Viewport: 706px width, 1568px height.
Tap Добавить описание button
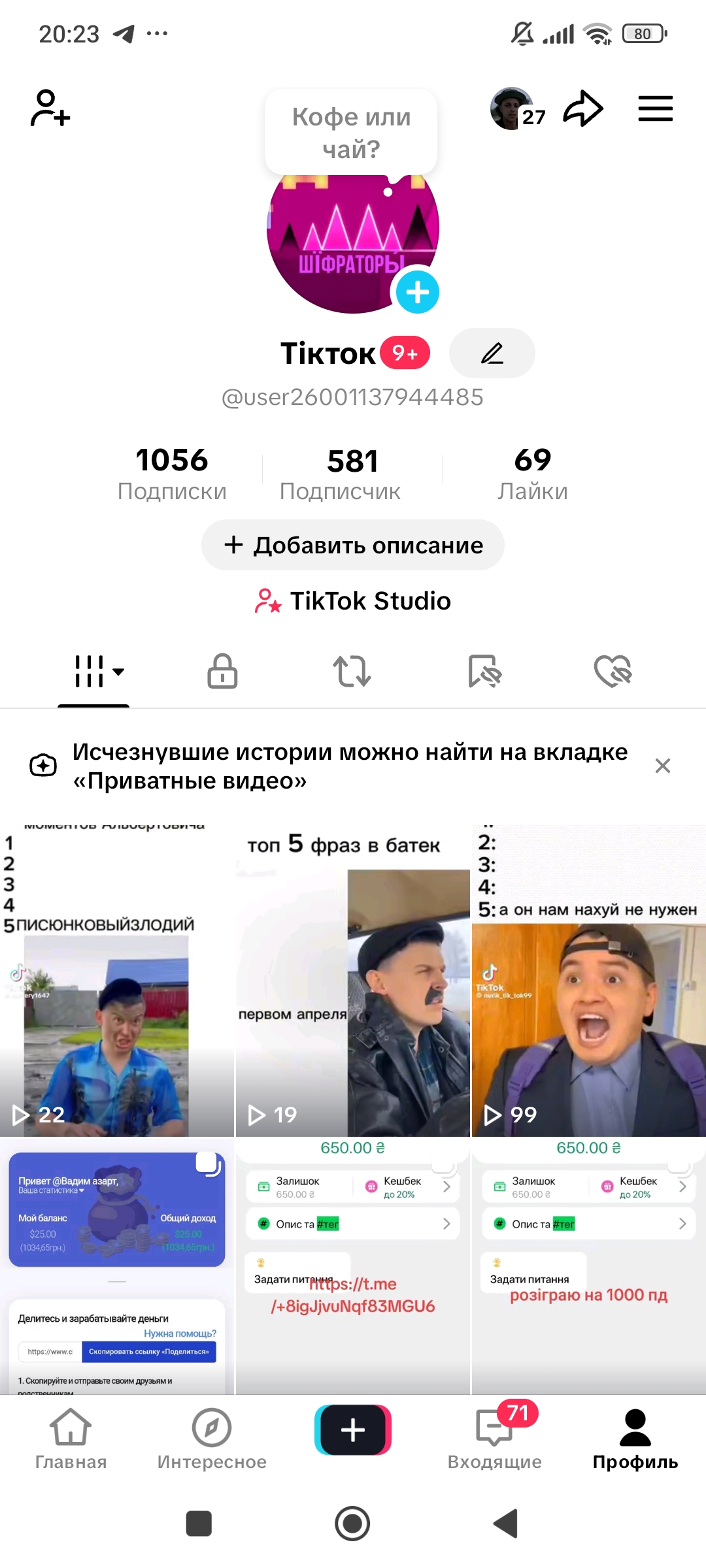[352, 545]
